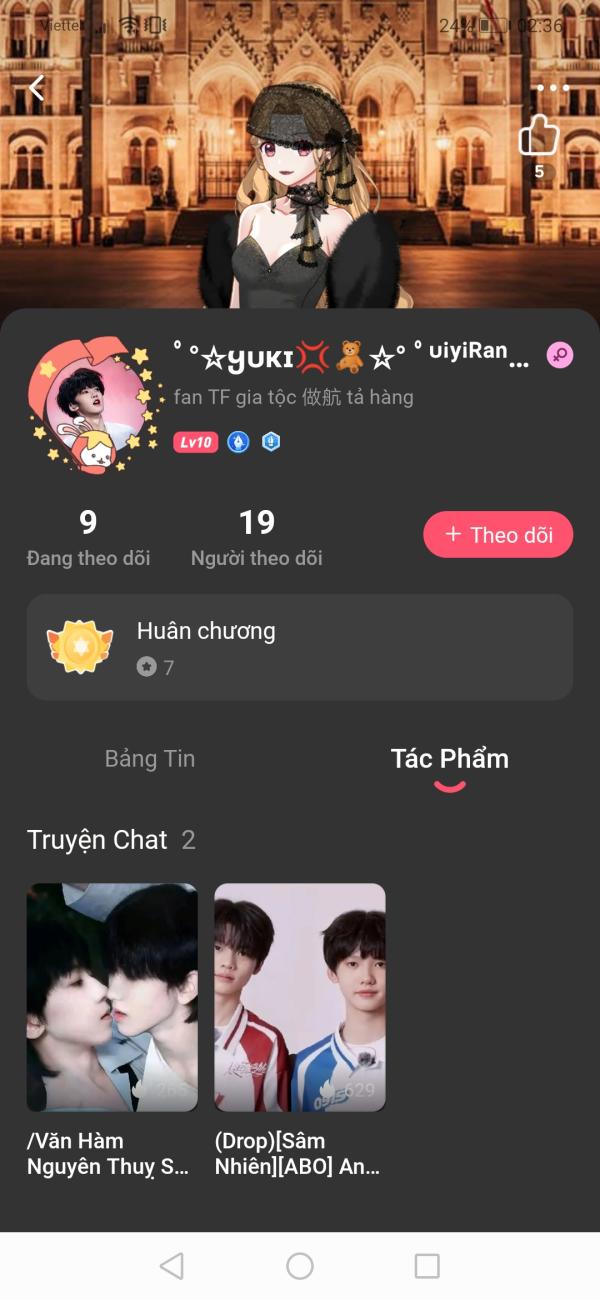Go back using the top-left arrow

[x=37, y=88]
